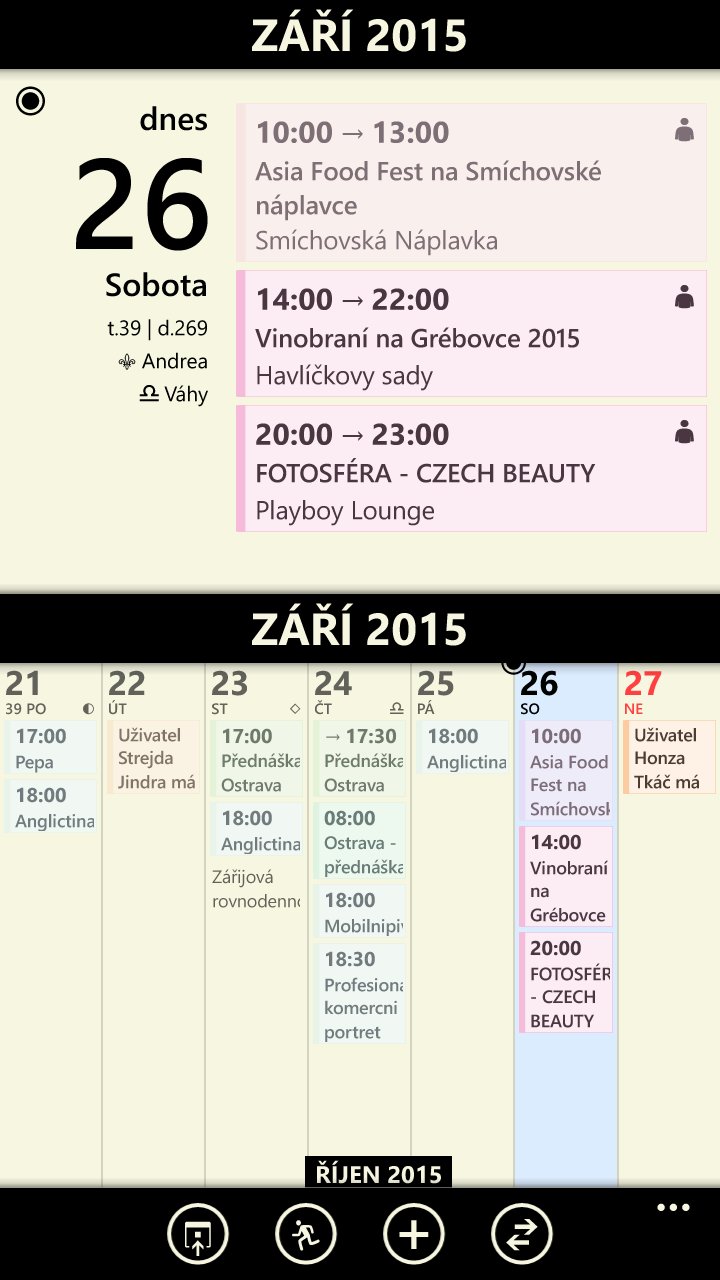The height and width of the screenshot is (1280, 720).
Task: Open the Strejda Jindra birthday entry
Action: [x=154, y=757]
